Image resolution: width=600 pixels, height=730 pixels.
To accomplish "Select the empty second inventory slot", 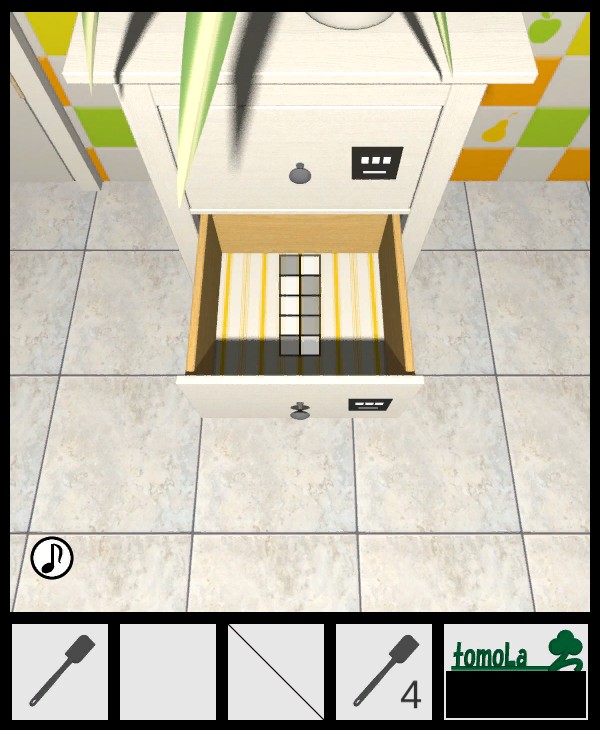I will 168,672.
